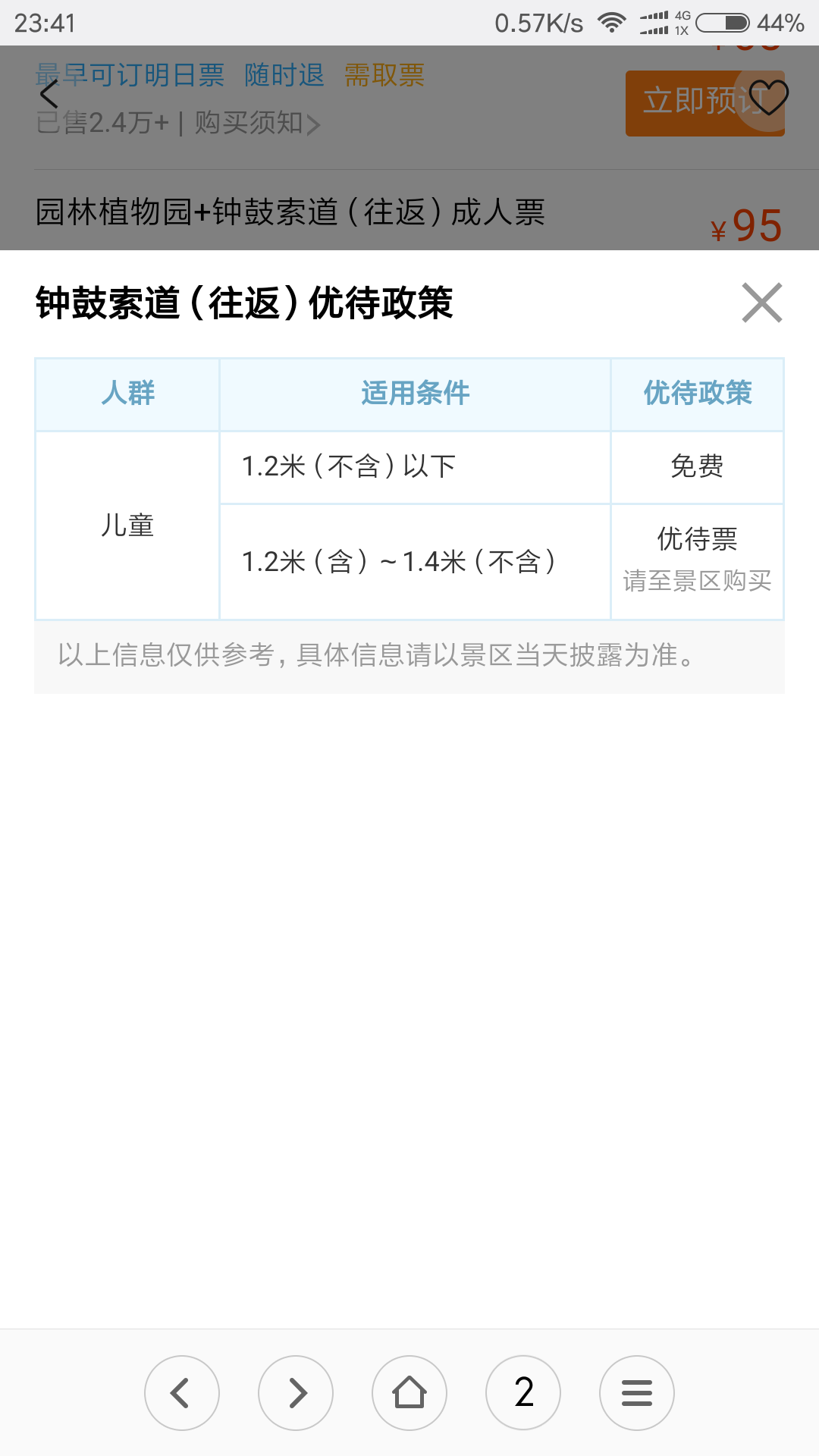The image size is (819, 1456).
Task: Open the browser hamburger menu
Action: 637,1393
